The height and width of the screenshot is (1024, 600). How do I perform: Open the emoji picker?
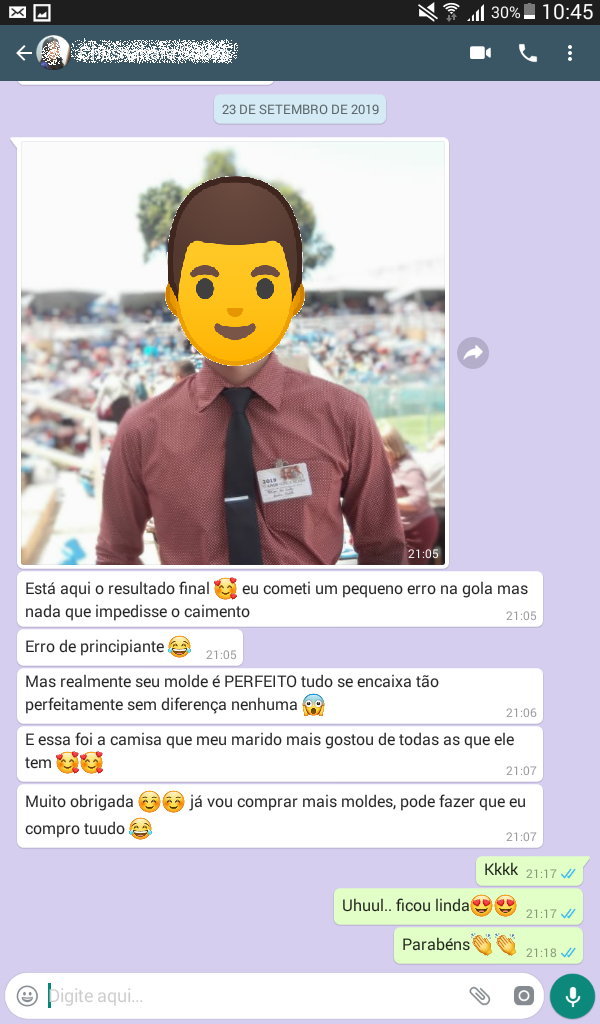pos(28,996)
